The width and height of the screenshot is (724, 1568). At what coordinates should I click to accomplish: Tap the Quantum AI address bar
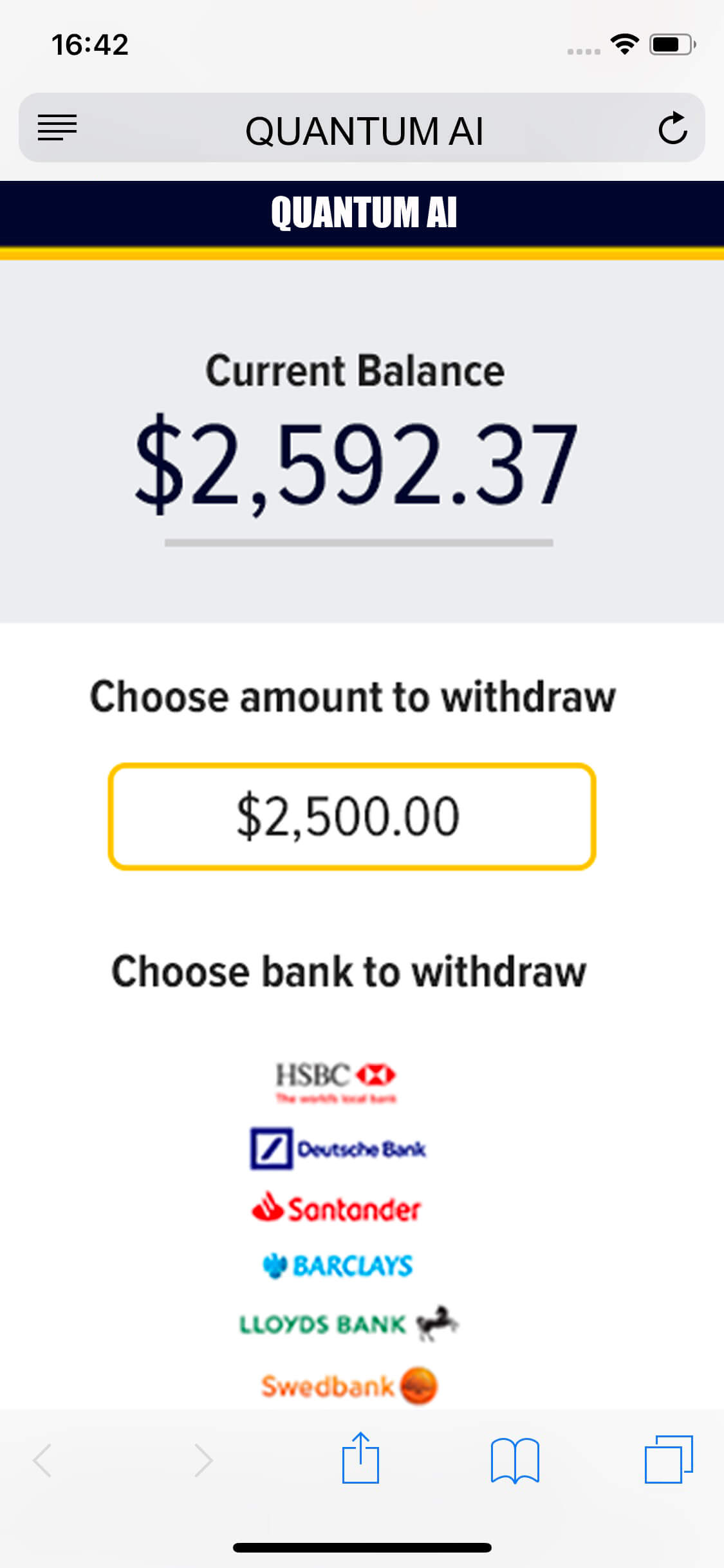(364, 131)
